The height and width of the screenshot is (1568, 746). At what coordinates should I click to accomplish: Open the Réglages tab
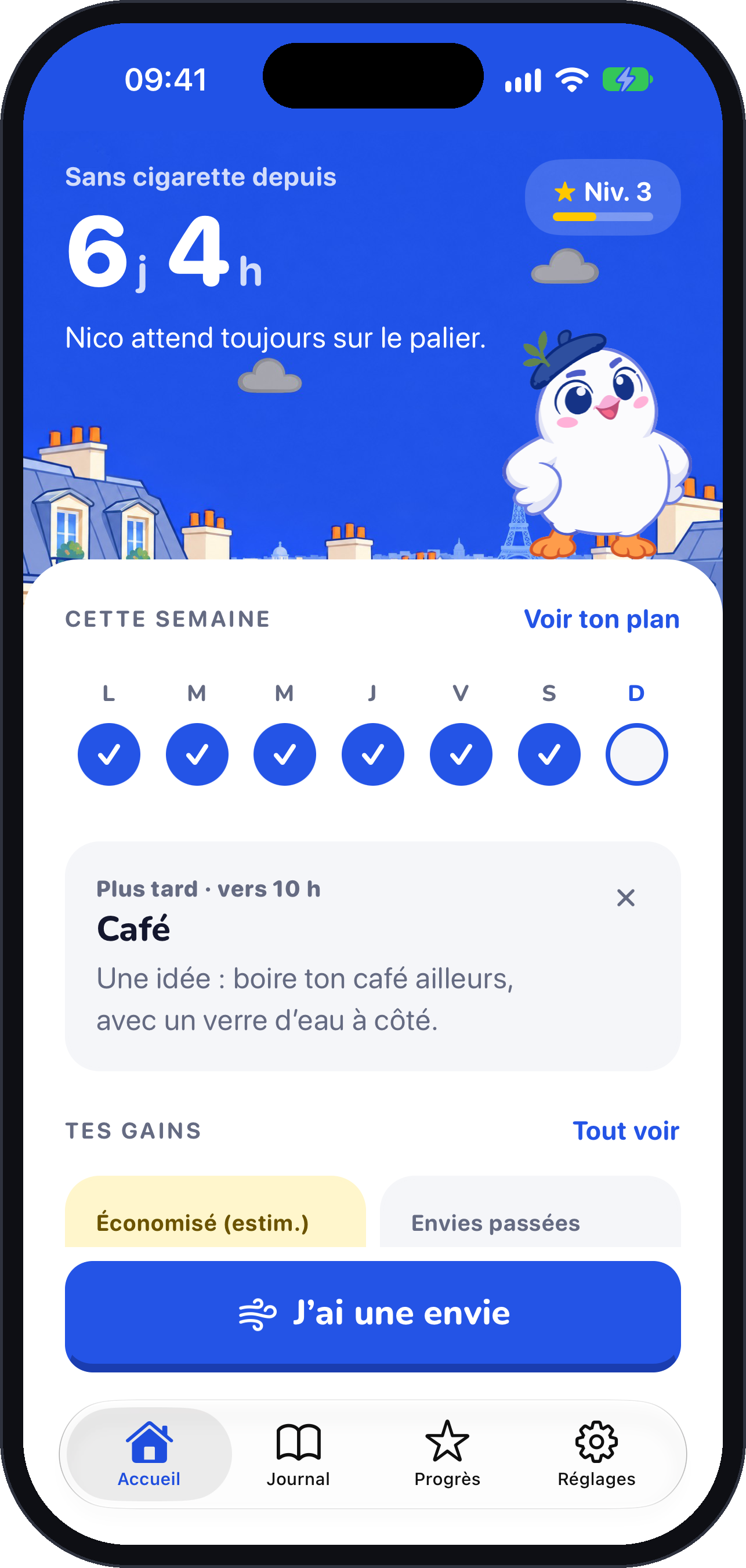(x=596, y=1454)
